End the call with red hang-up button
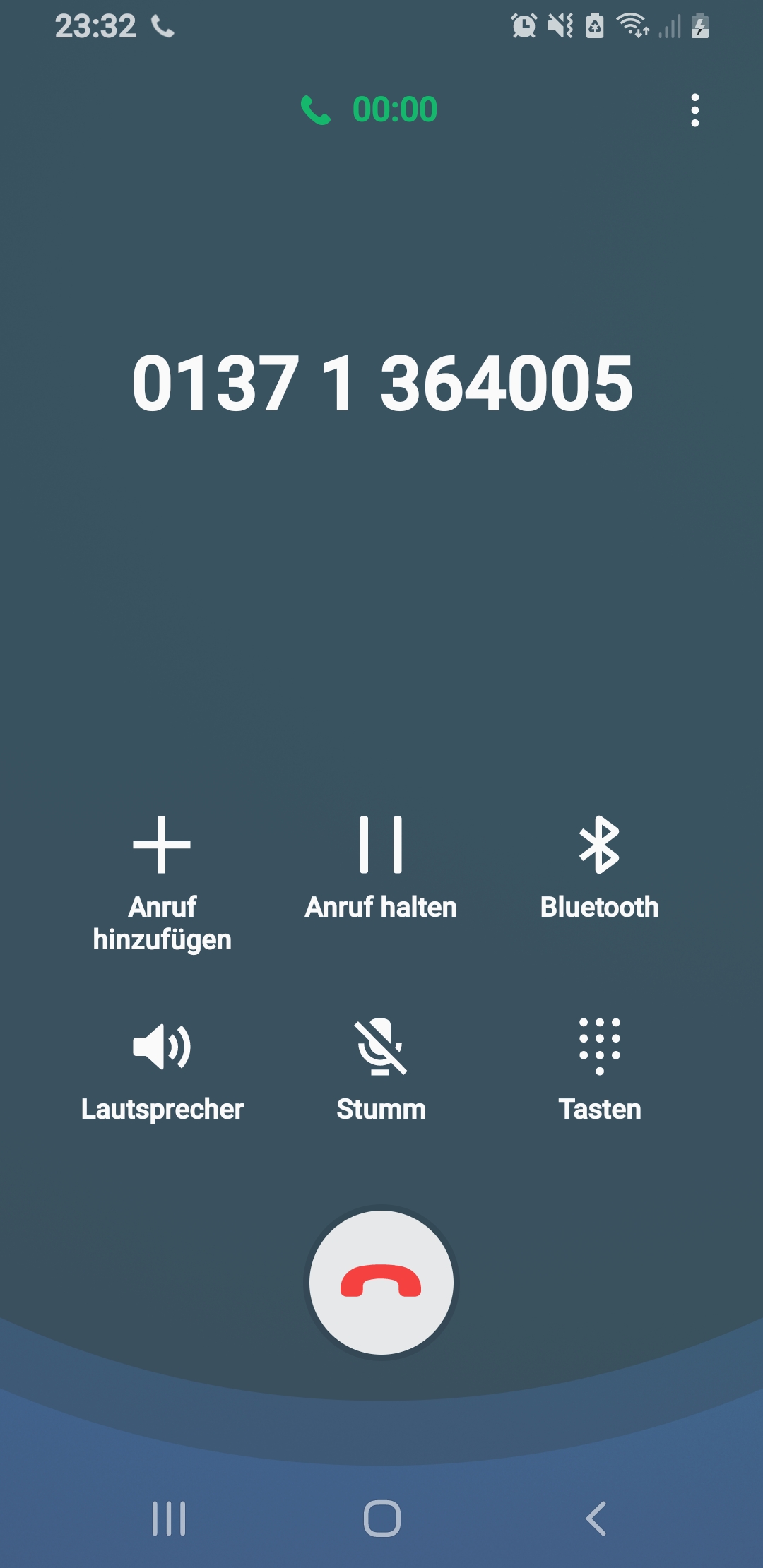This screenshot has height=1568, width=763. [381, 1282]
